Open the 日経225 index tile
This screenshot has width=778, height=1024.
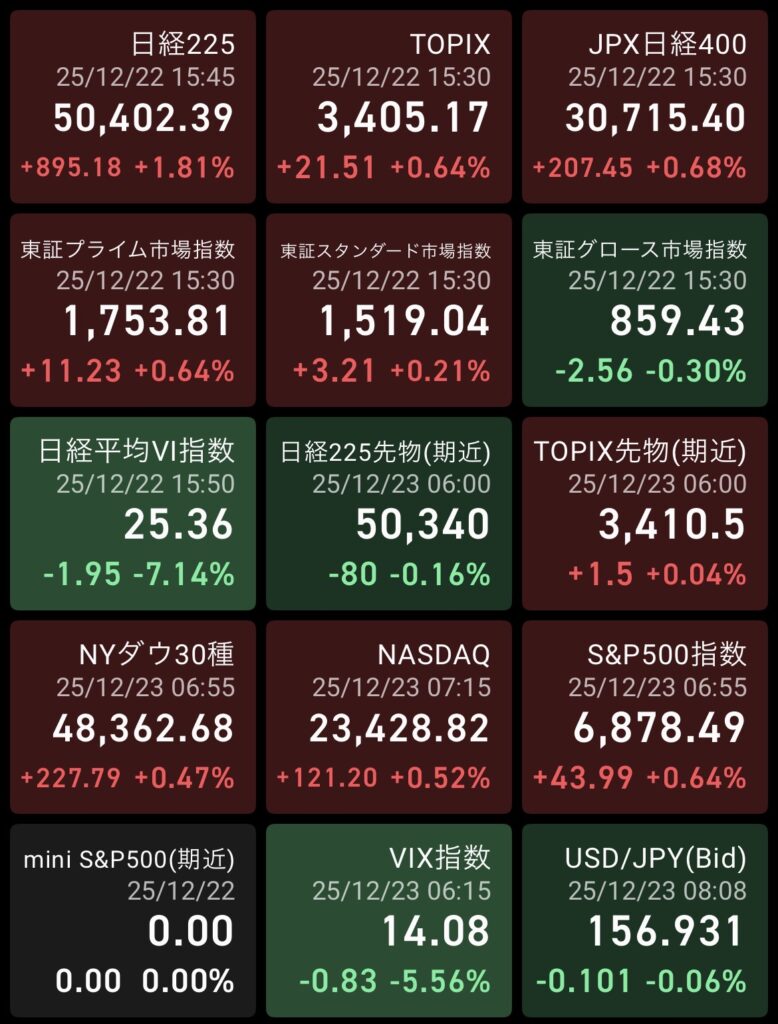pyautogui.click(x=133, y=108)
